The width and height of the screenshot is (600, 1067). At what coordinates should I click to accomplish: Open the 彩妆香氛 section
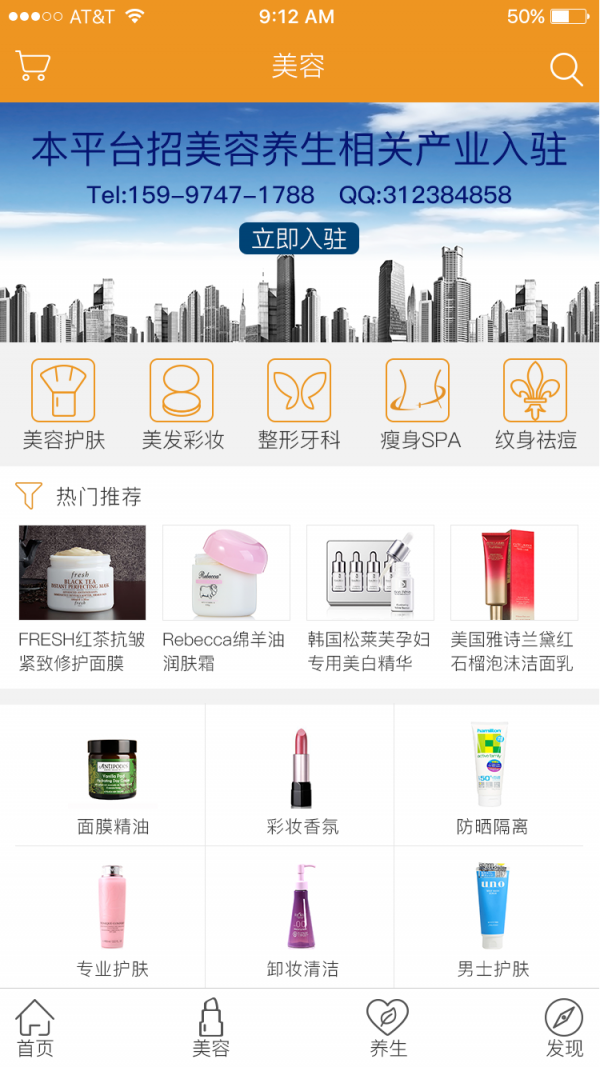[x=302, y=781]
